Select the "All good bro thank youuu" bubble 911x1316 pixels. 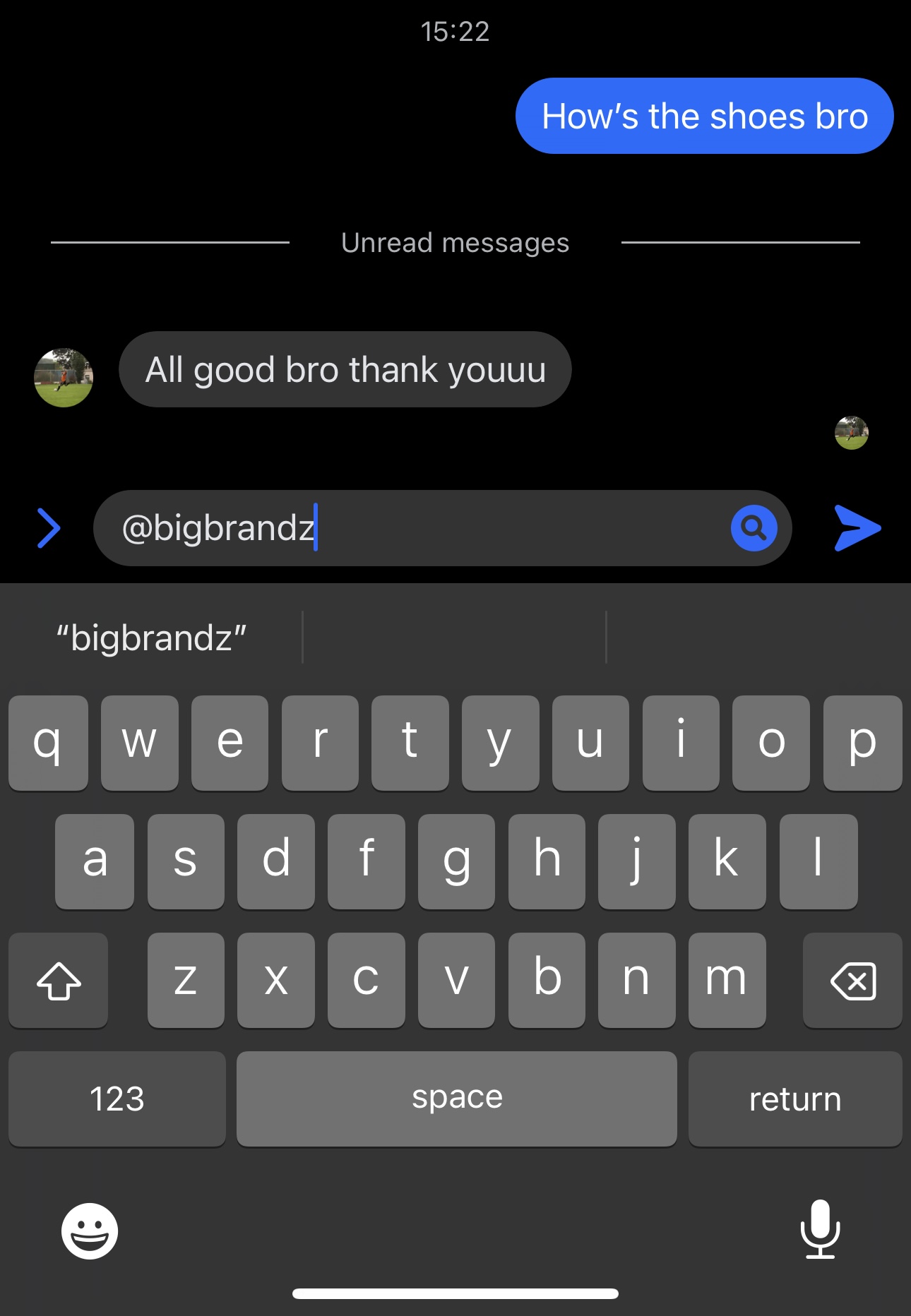(x=345, y=369)
